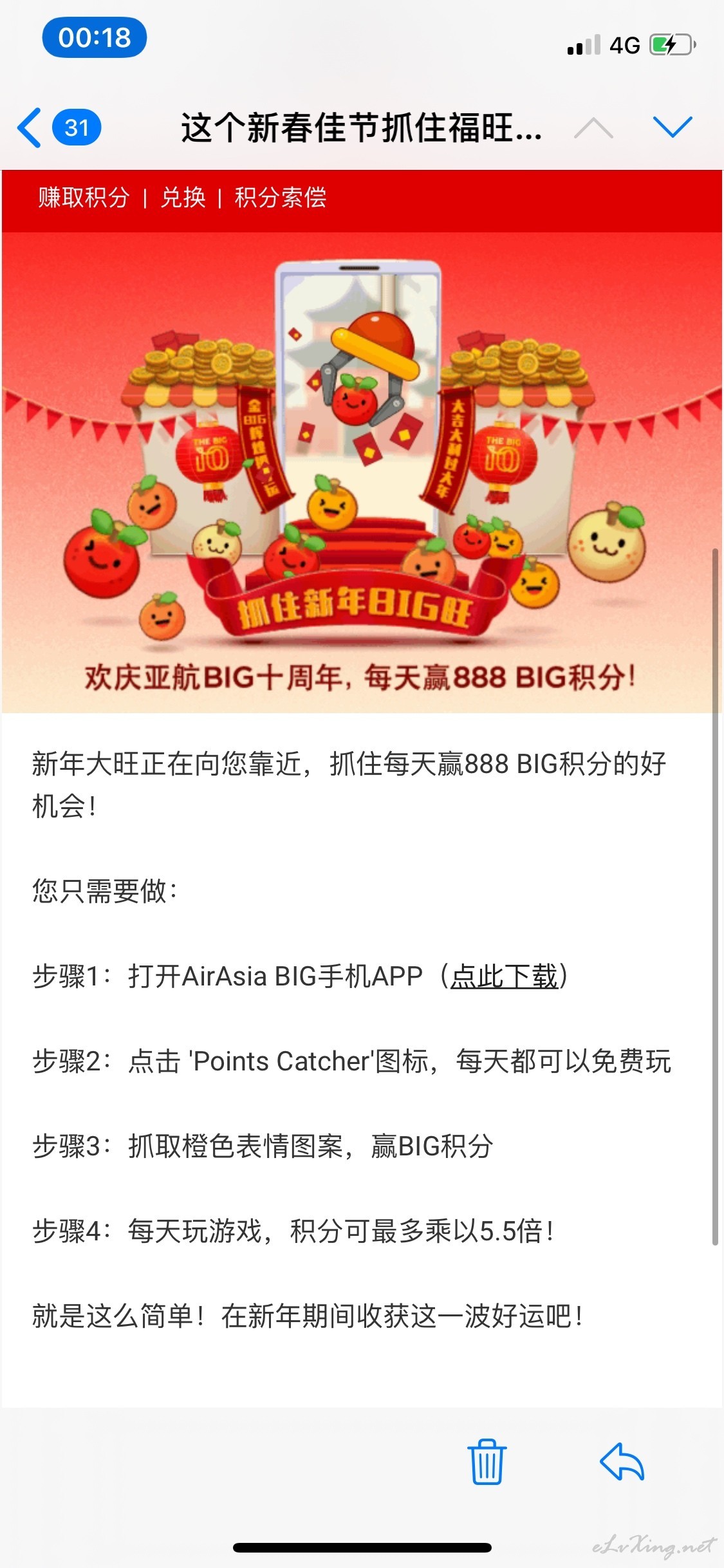Reply to this email
Image resolution: width=724 pixels, height=1568 pixels.
622,1462
